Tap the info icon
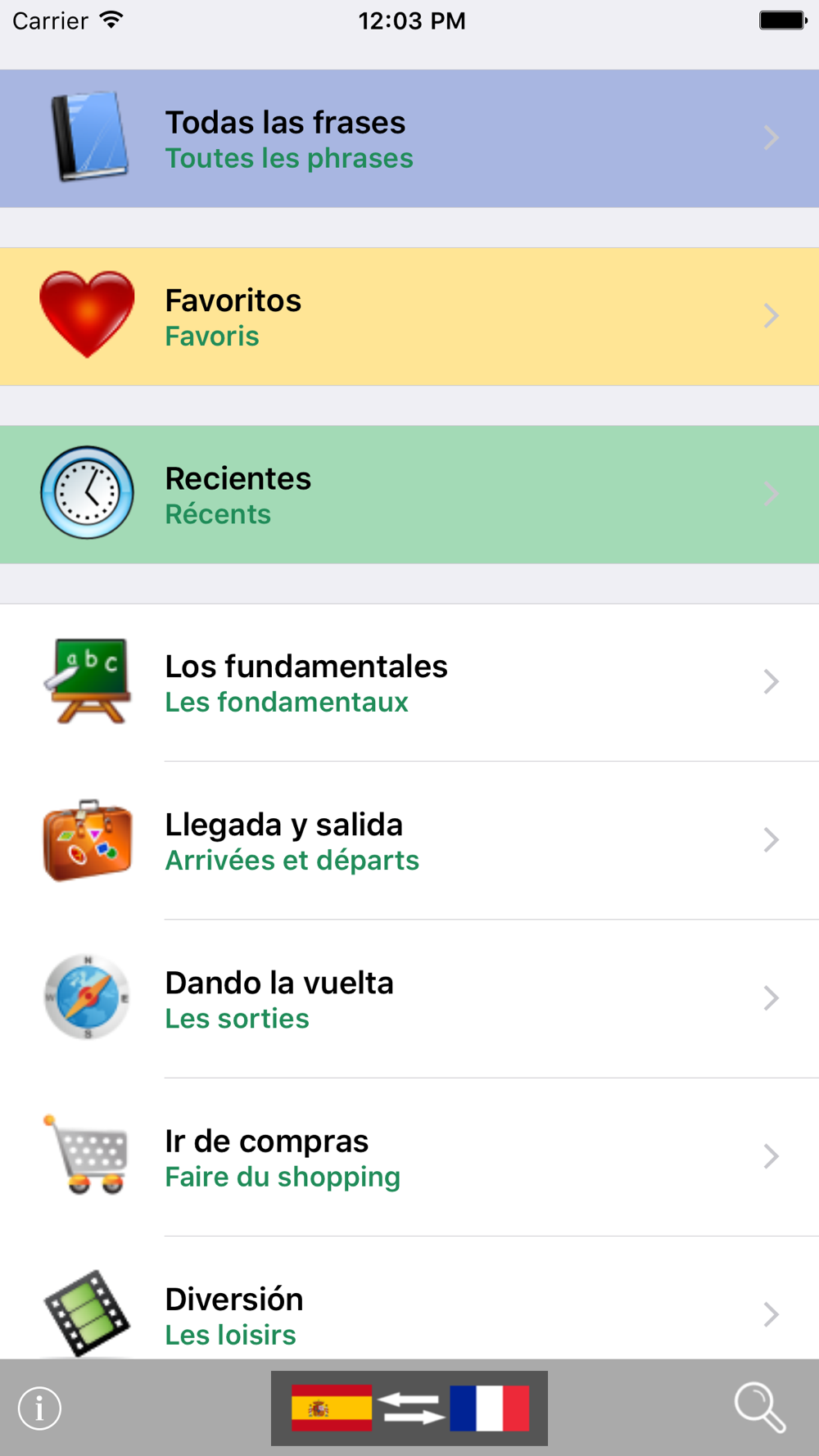This screenshot has height=1456, width=819. pyautogui.click(x=39, y=1409)
